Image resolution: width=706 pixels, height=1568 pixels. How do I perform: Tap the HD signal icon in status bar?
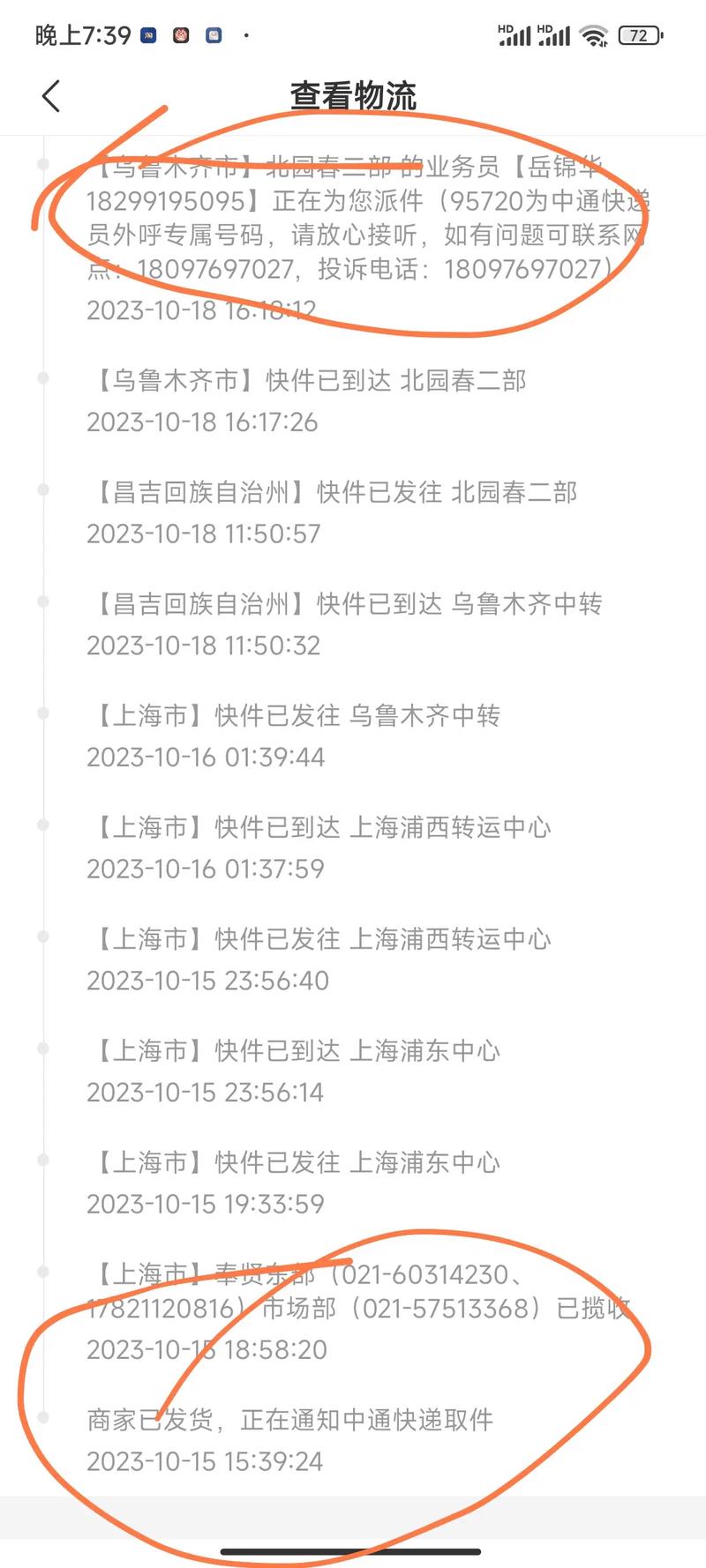click(x=516, y=34)
